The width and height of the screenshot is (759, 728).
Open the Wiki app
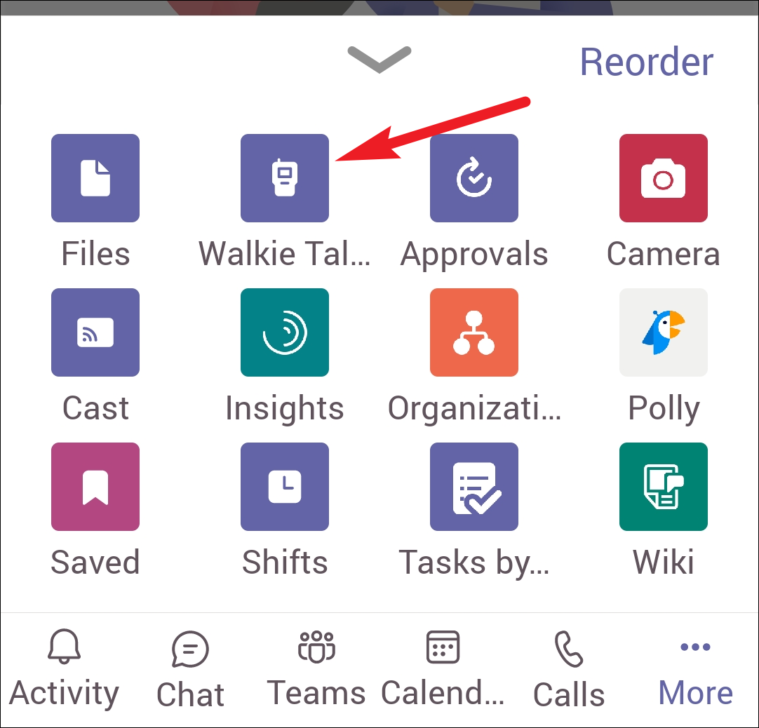coord(663,487)
